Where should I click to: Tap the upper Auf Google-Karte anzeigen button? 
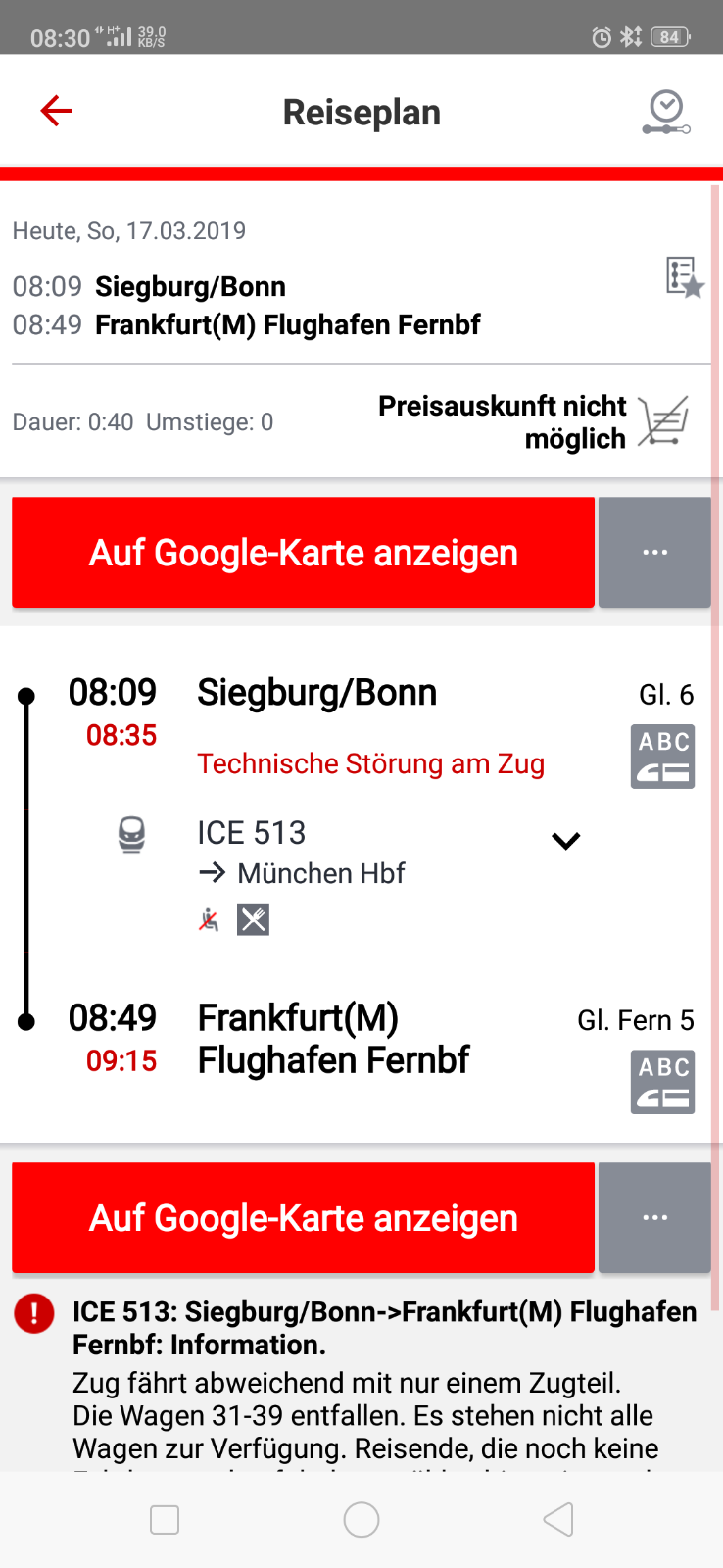tap(303, 553)
